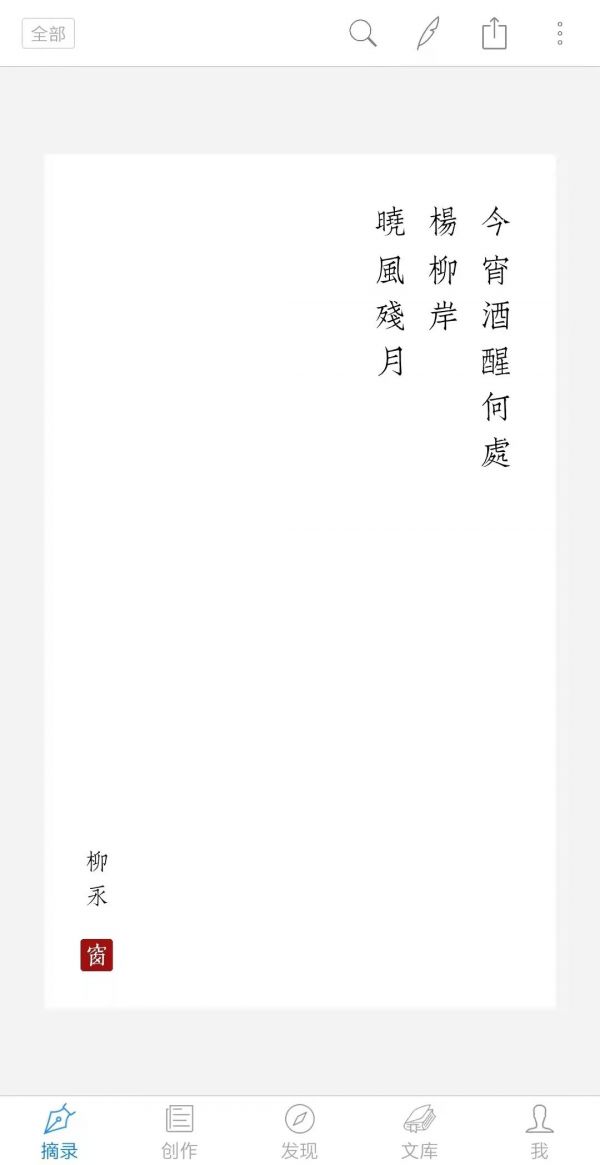The image size is (600, 1165).
Task: Select the 摘录 tab
Action: (x=59, y=1131)
